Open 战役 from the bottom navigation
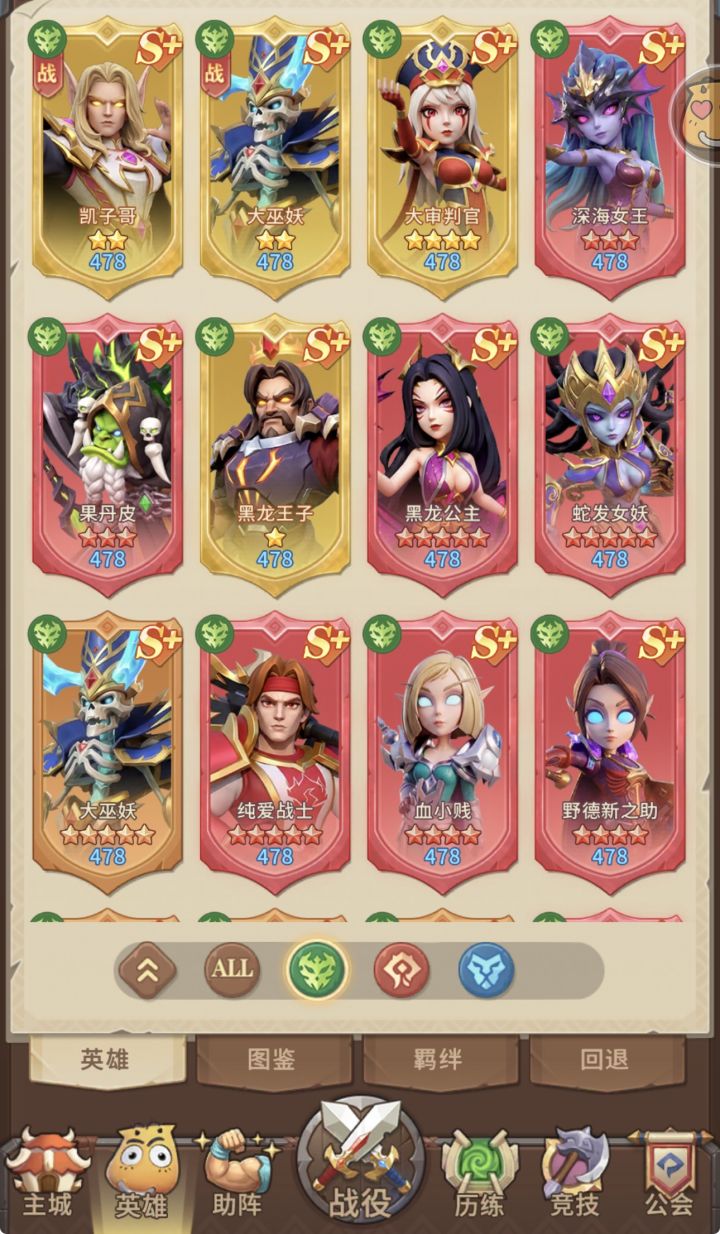This screenshot has height=1234, width=720. (360, 1163)
